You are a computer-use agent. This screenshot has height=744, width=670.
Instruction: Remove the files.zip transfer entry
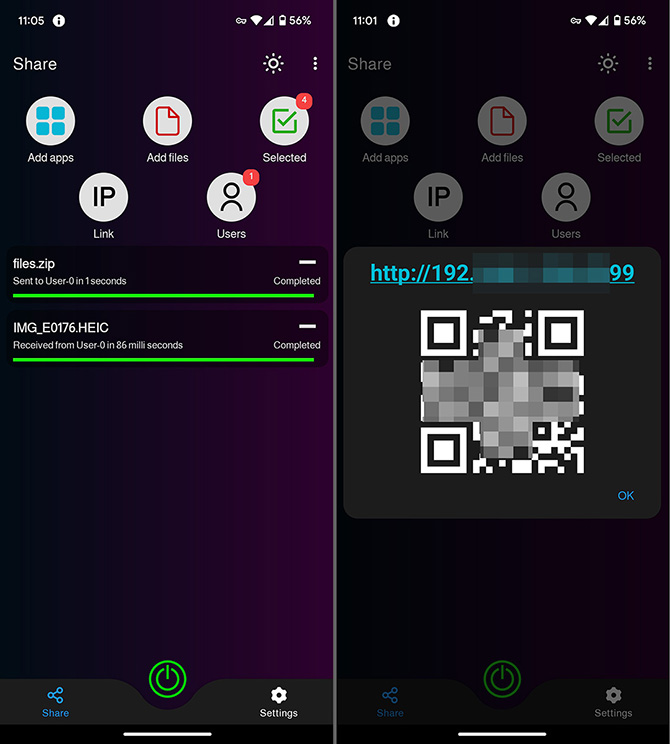pyautogui.click(x=307, y=262)
